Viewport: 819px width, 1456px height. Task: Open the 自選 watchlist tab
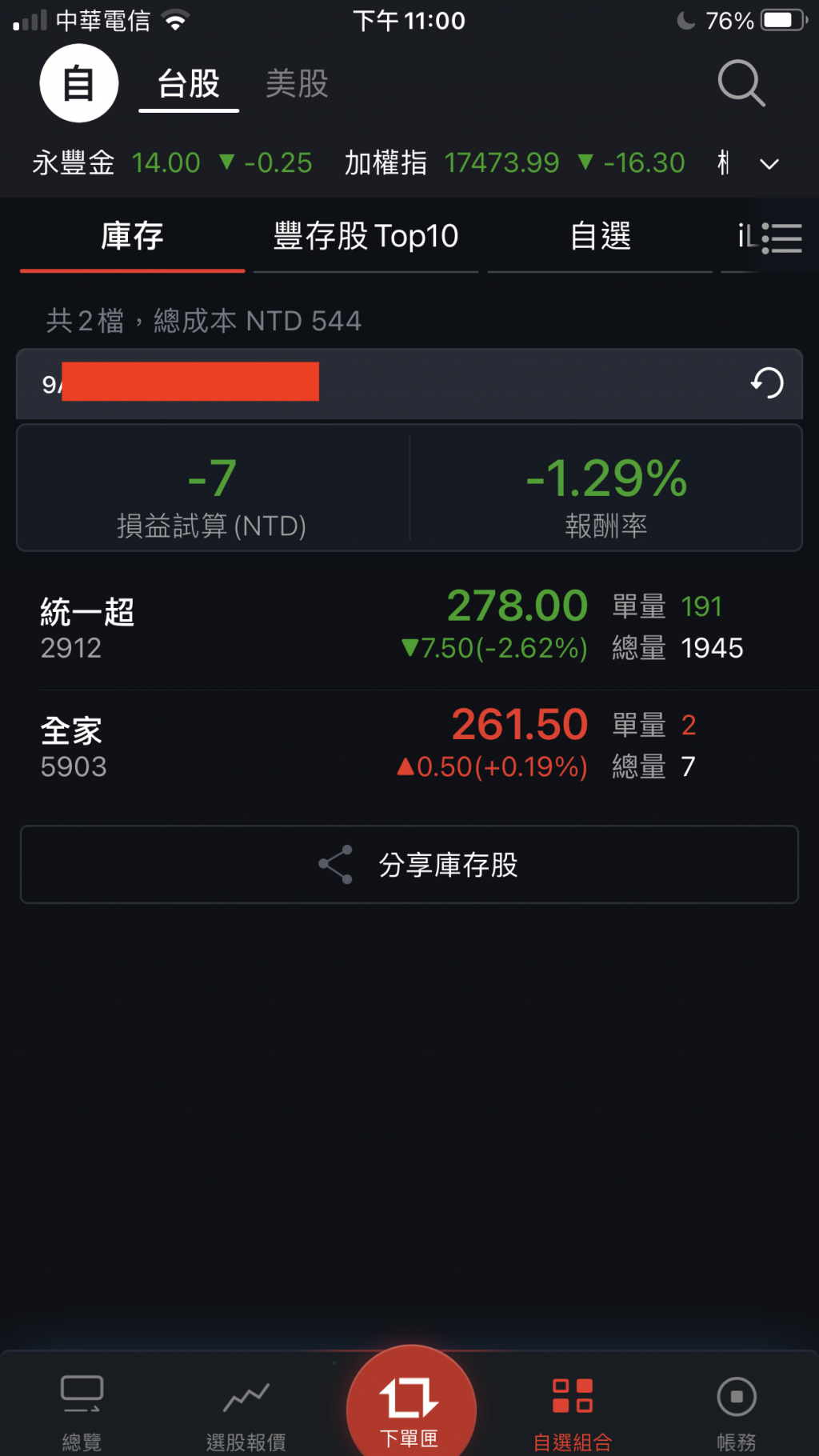click(x=600, y=237)
